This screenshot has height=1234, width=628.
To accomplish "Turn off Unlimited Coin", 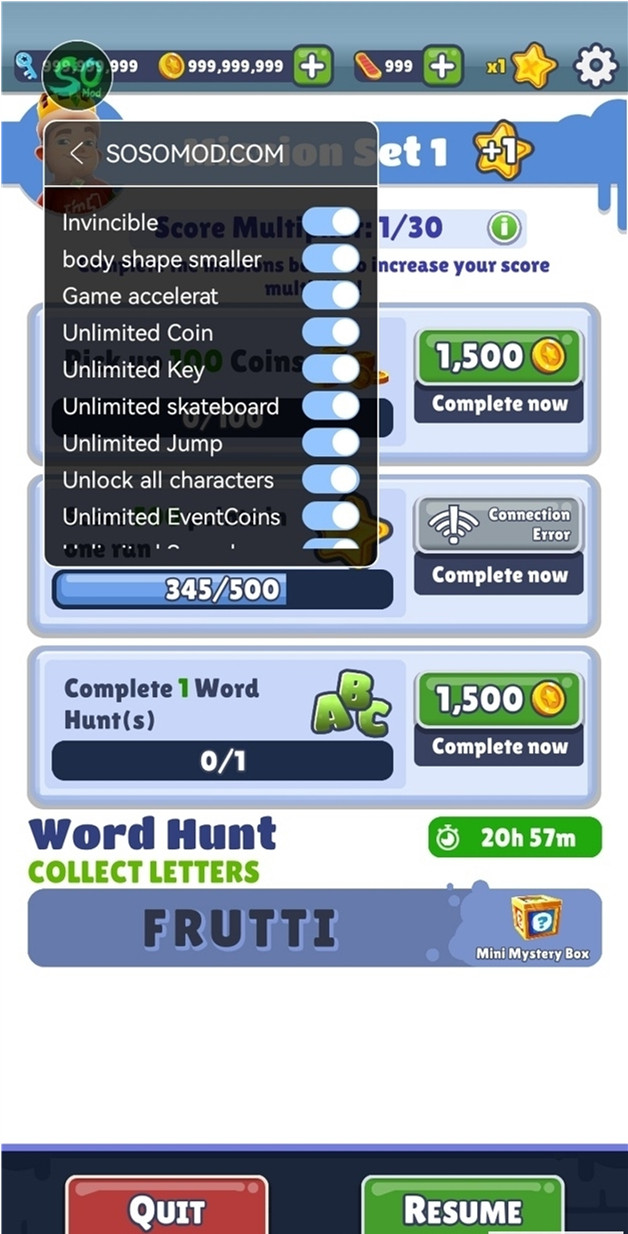I will tap(331, 333).
